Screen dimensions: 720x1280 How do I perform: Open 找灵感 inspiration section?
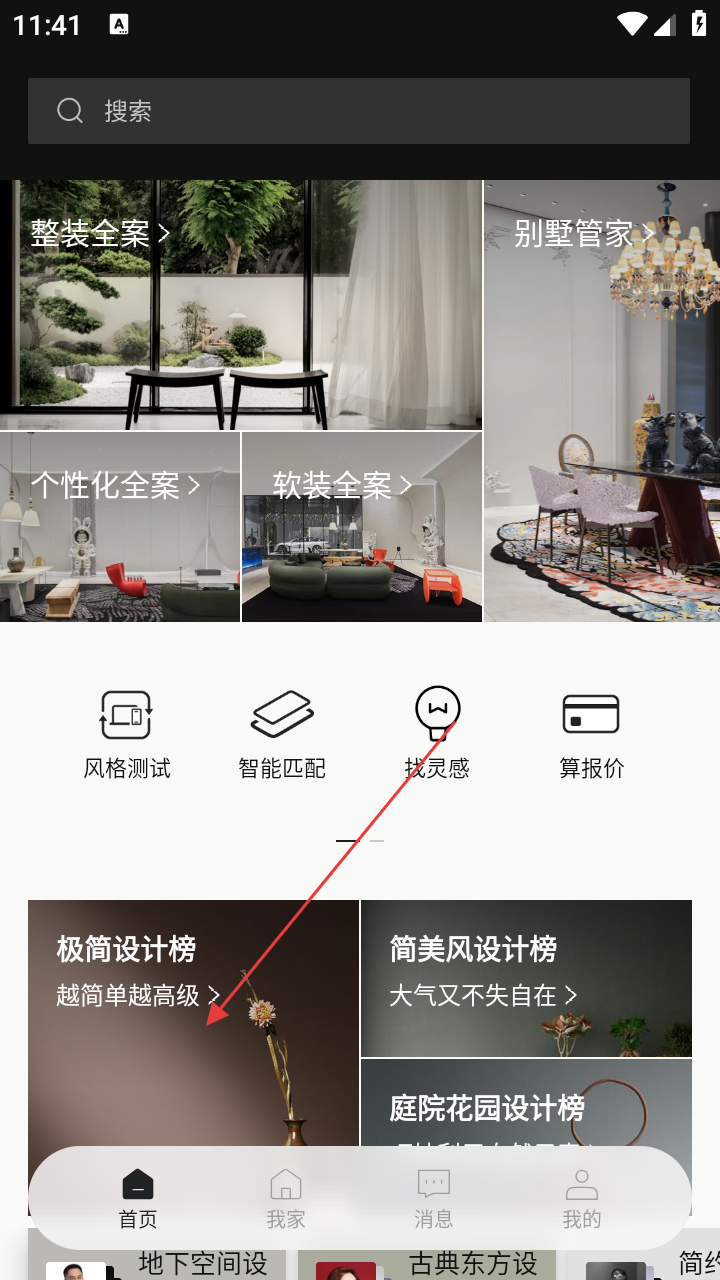pyautogui.click(x=437, y=734)
